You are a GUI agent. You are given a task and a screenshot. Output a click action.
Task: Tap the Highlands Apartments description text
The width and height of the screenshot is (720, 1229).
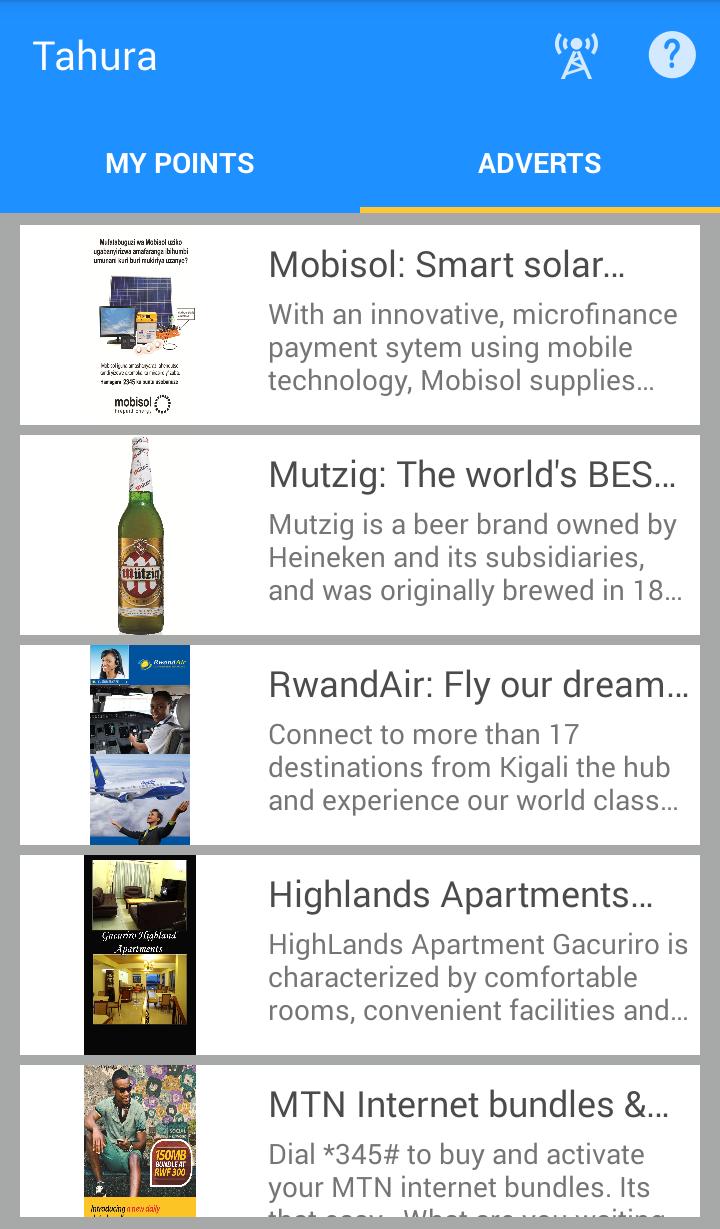point(472,977)
